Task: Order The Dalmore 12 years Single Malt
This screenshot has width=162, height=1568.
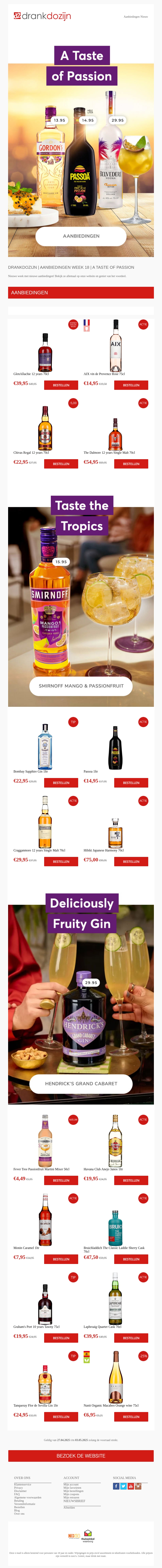Action: [131, 464]
